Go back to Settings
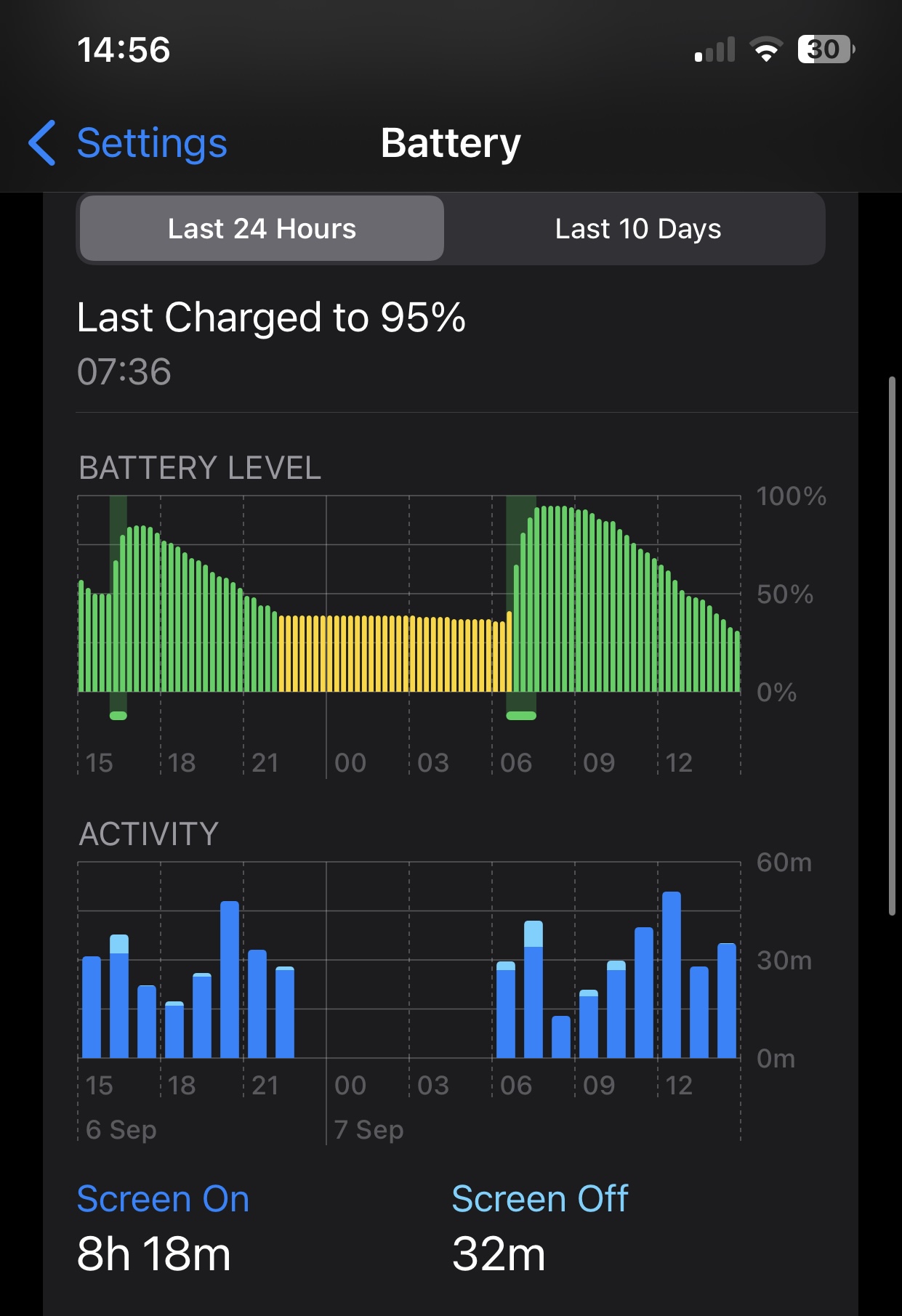 pyautogui.click(x=129, y=143)
